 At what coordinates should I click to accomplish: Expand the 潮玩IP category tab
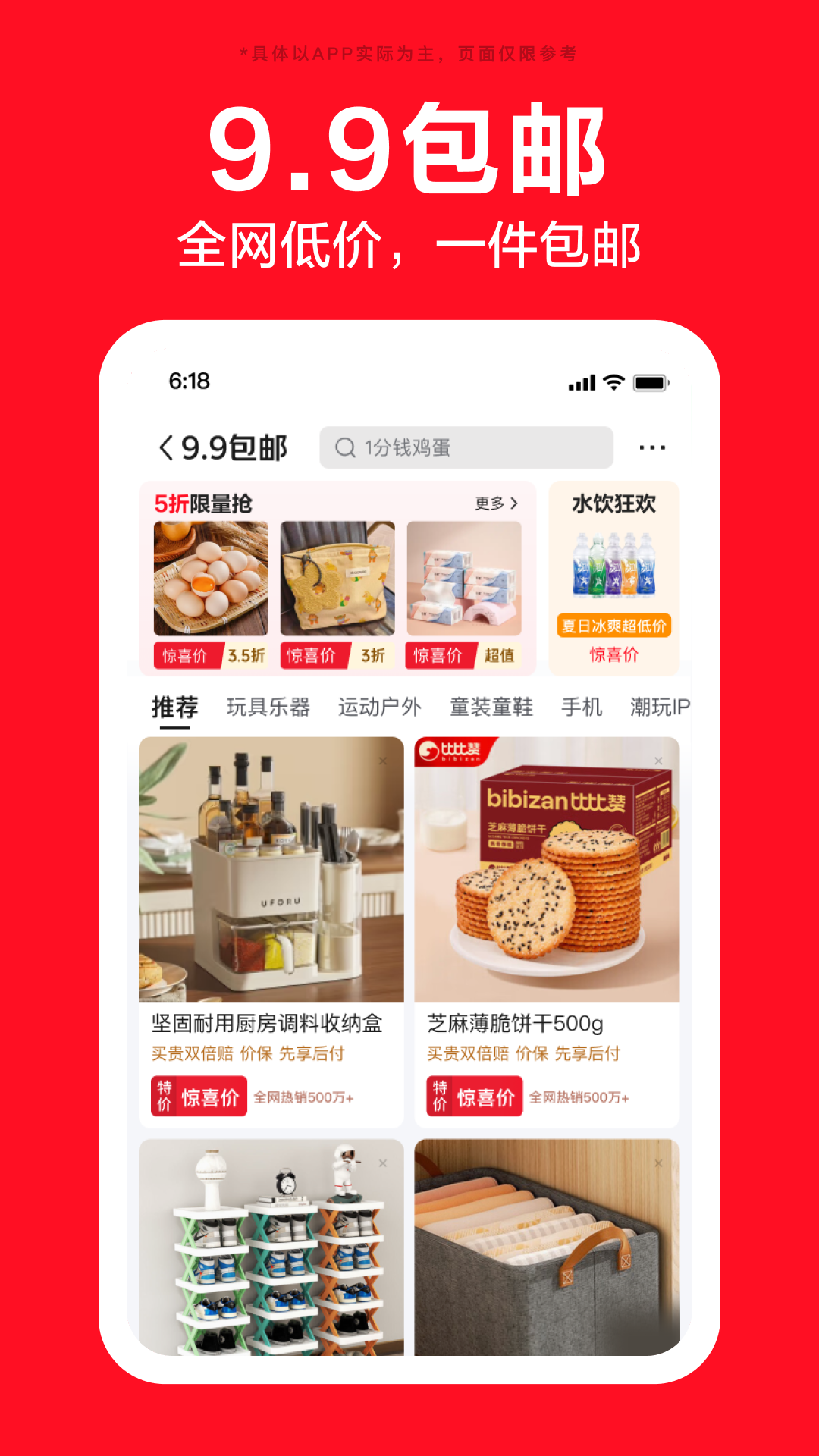pos(658,706)
